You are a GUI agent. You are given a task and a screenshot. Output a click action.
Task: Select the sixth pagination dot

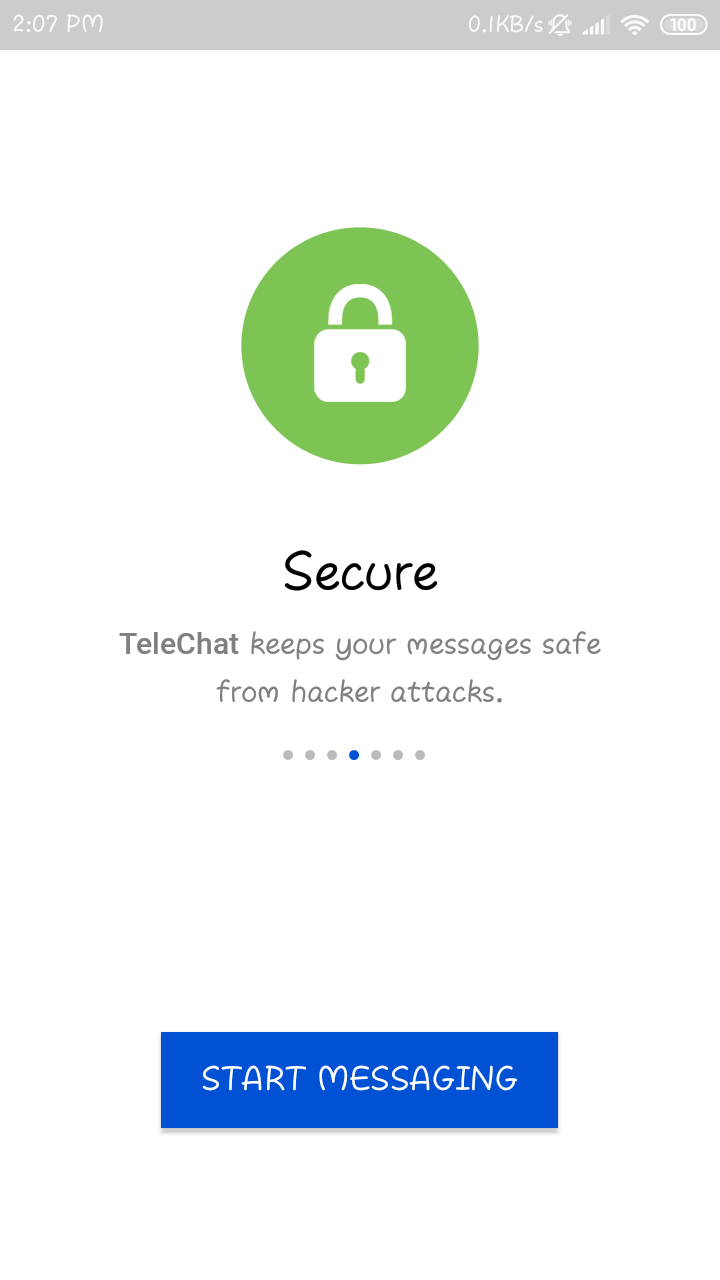point(397,755)
